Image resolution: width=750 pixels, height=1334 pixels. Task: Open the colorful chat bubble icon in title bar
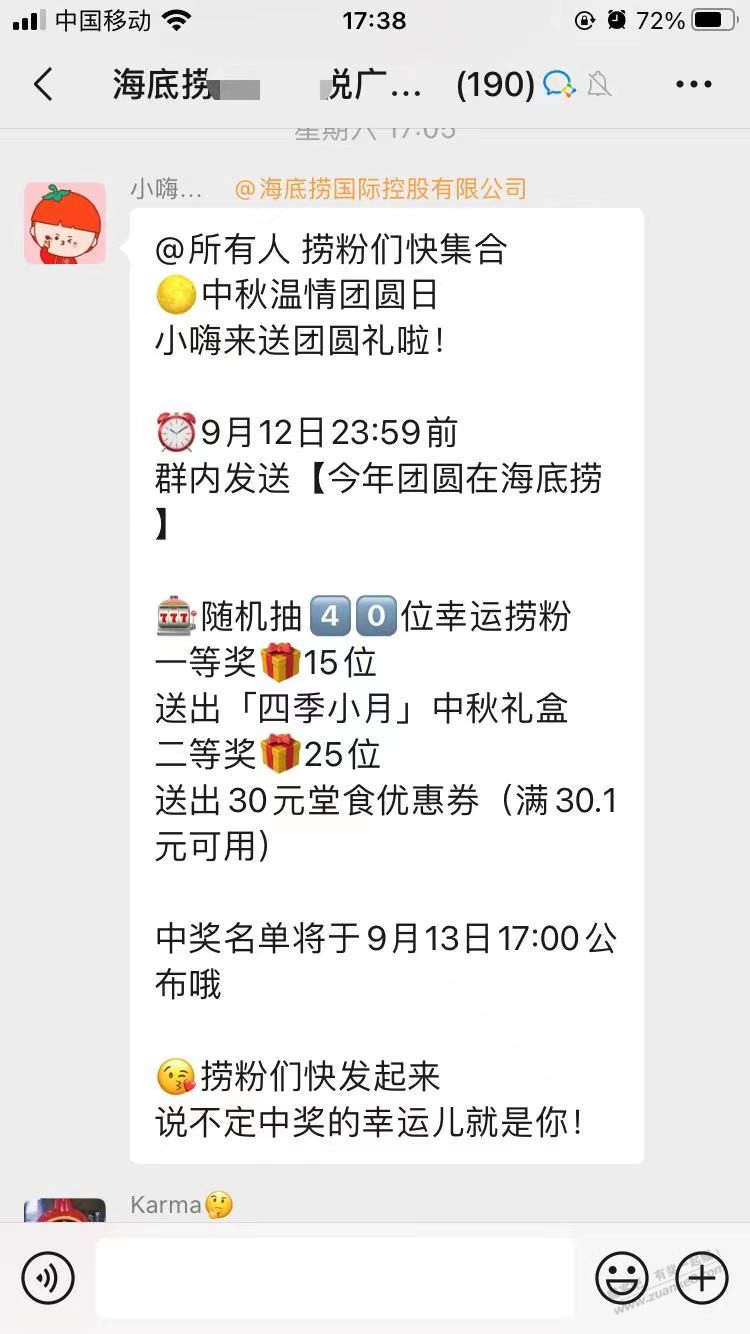point(561,85)
